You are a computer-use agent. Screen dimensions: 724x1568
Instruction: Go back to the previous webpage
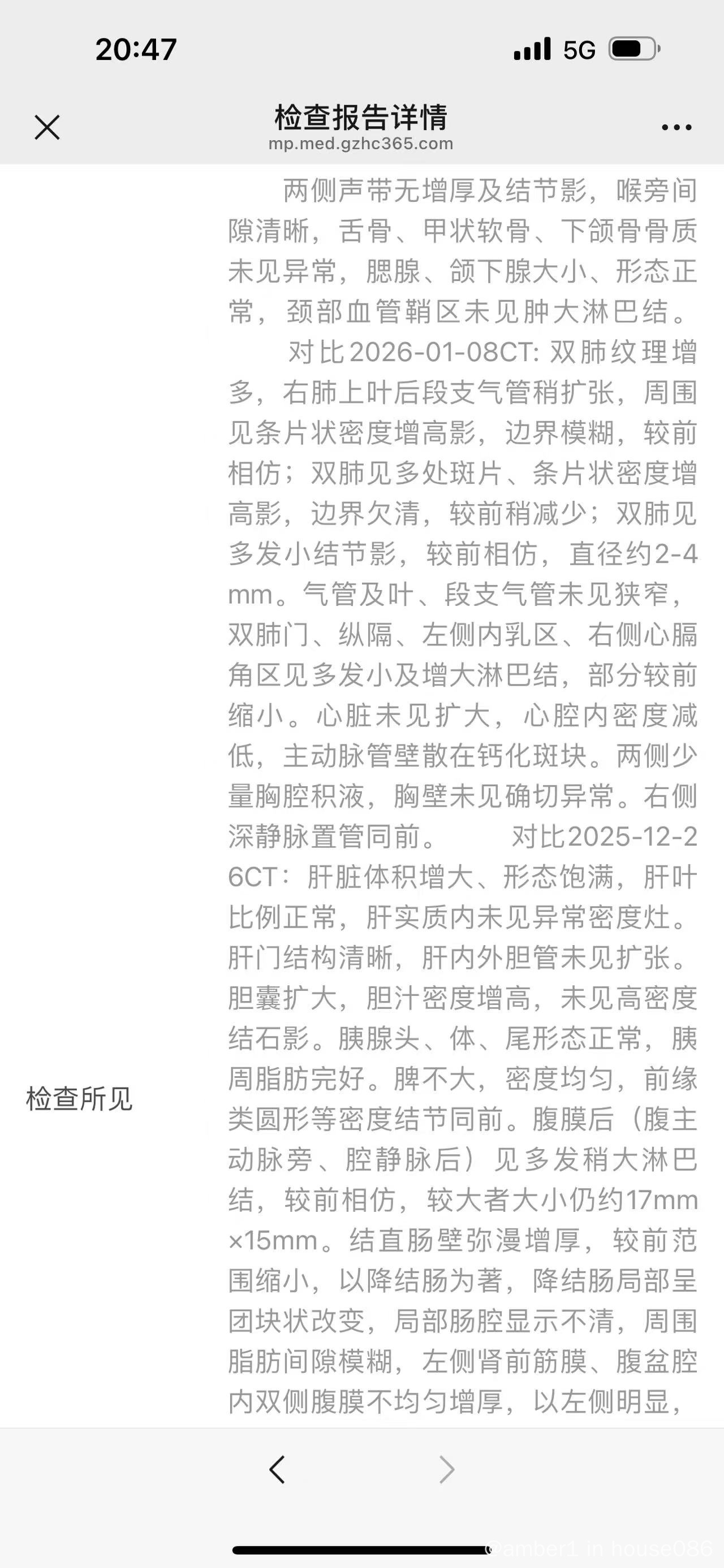[x=277, y=1470]
